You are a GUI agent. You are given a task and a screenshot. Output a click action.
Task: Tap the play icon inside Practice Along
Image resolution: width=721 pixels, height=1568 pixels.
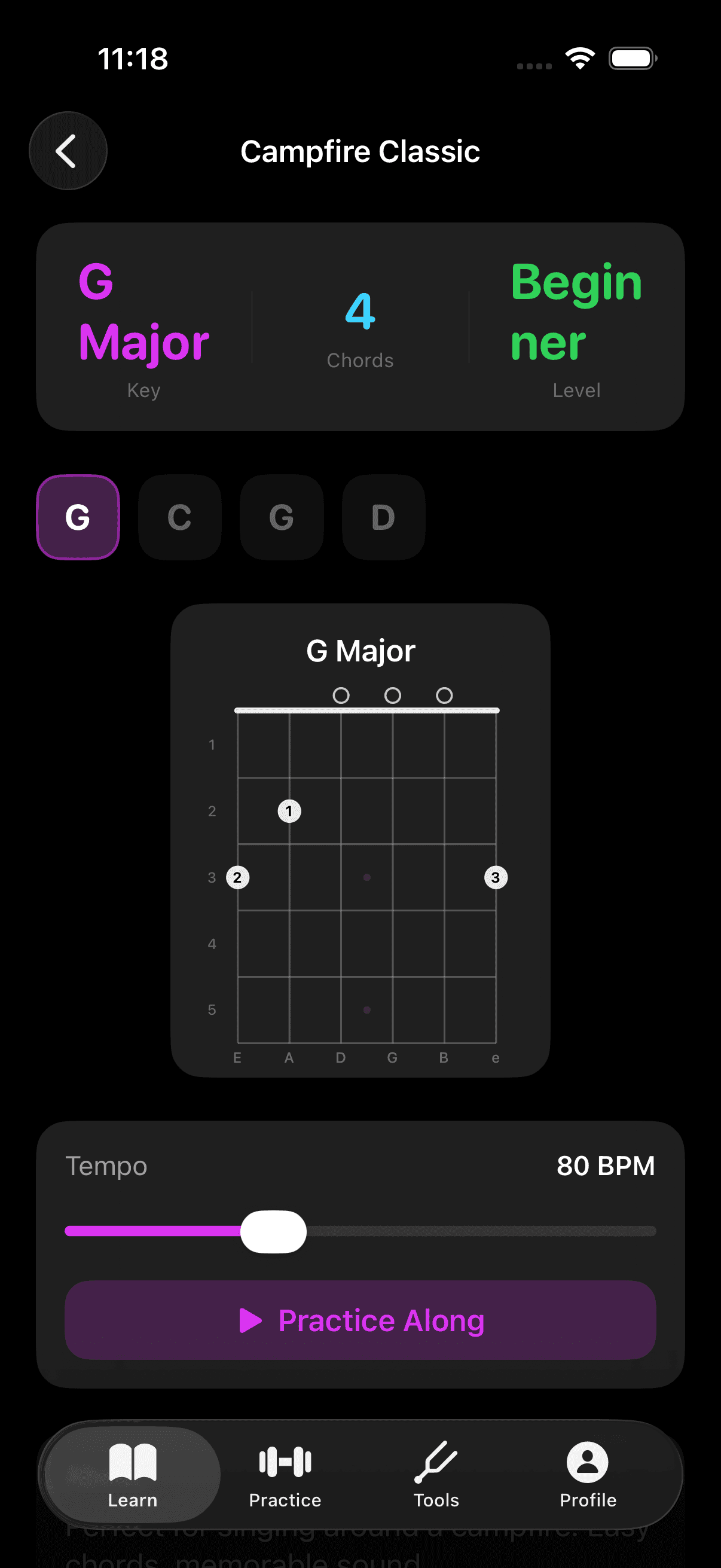point(251,1320)
